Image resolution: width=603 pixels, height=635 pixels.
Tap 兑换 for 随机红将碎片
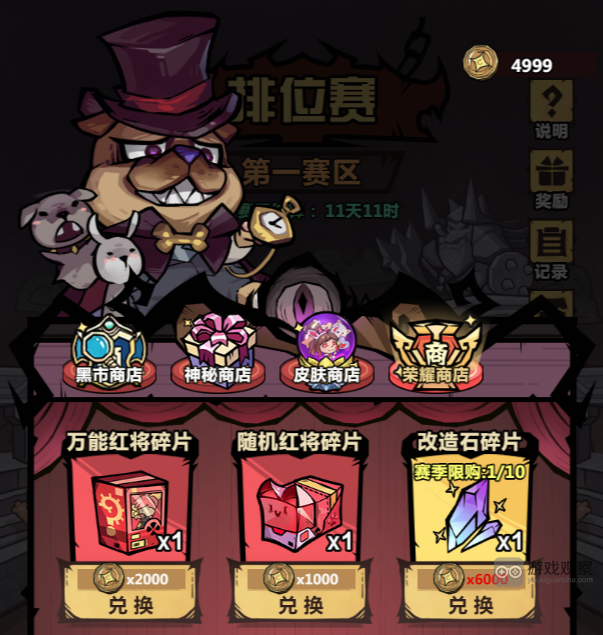(300, 604)
